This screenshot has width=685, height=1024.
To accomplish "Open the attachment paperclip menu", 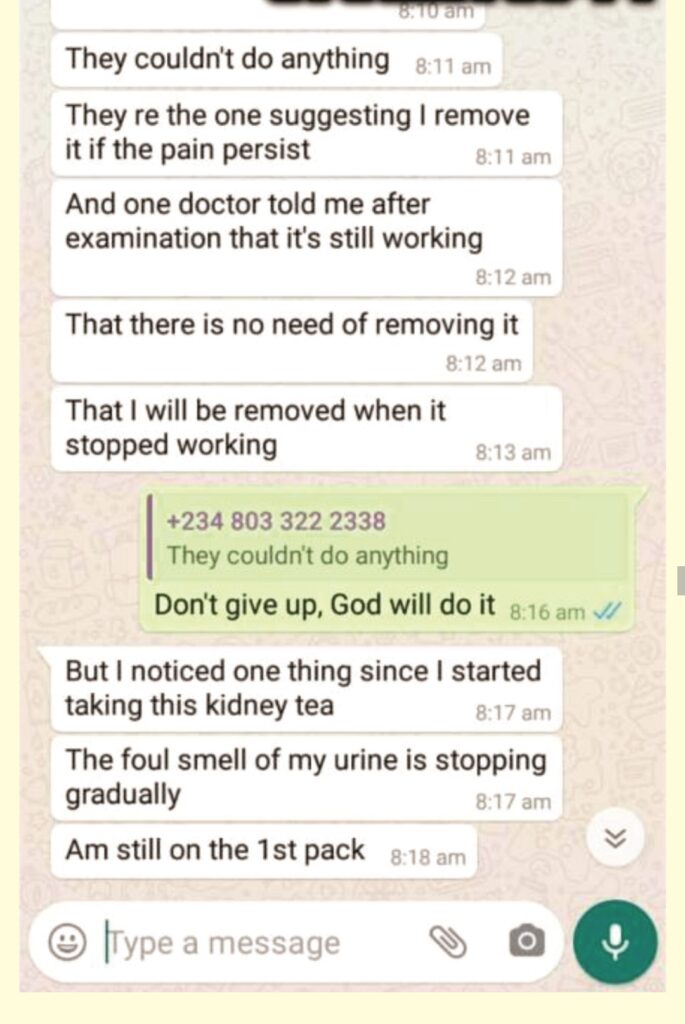I will tap(449, 940).
